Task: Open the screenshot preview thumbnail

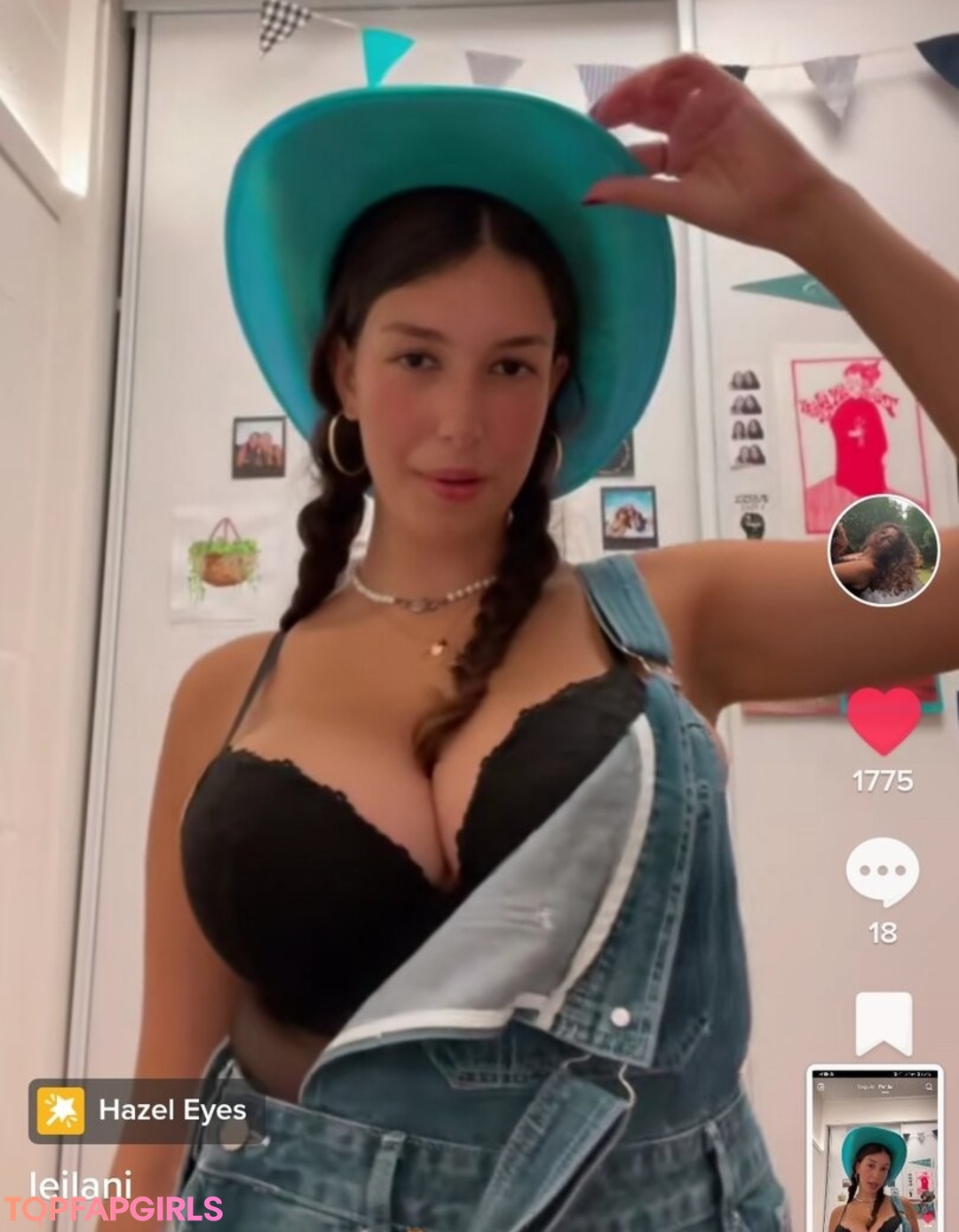Action: pyautogui.click(x=876, y=1148)
